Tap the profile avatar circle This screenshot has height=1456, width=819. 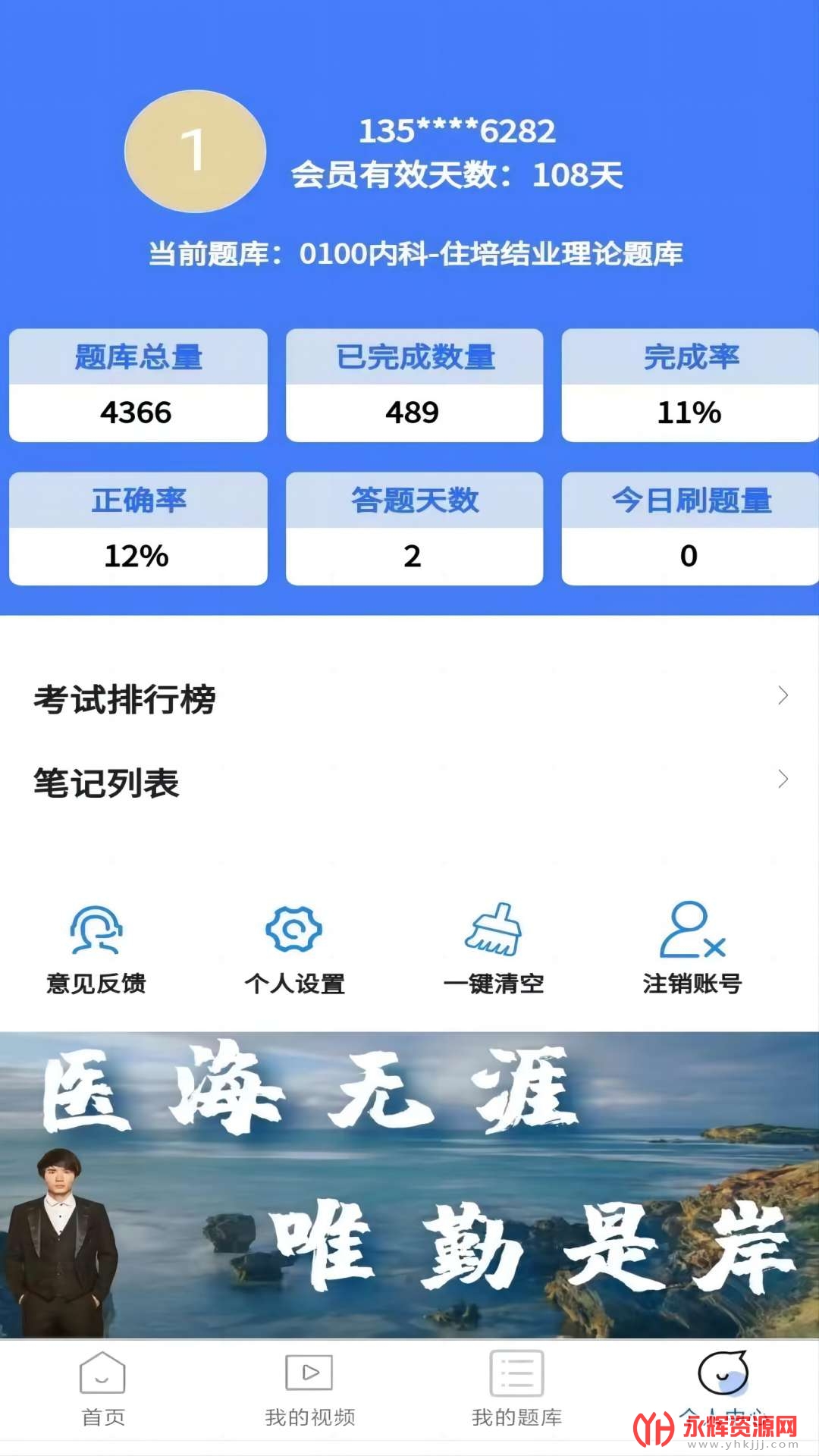pos(195,151)
